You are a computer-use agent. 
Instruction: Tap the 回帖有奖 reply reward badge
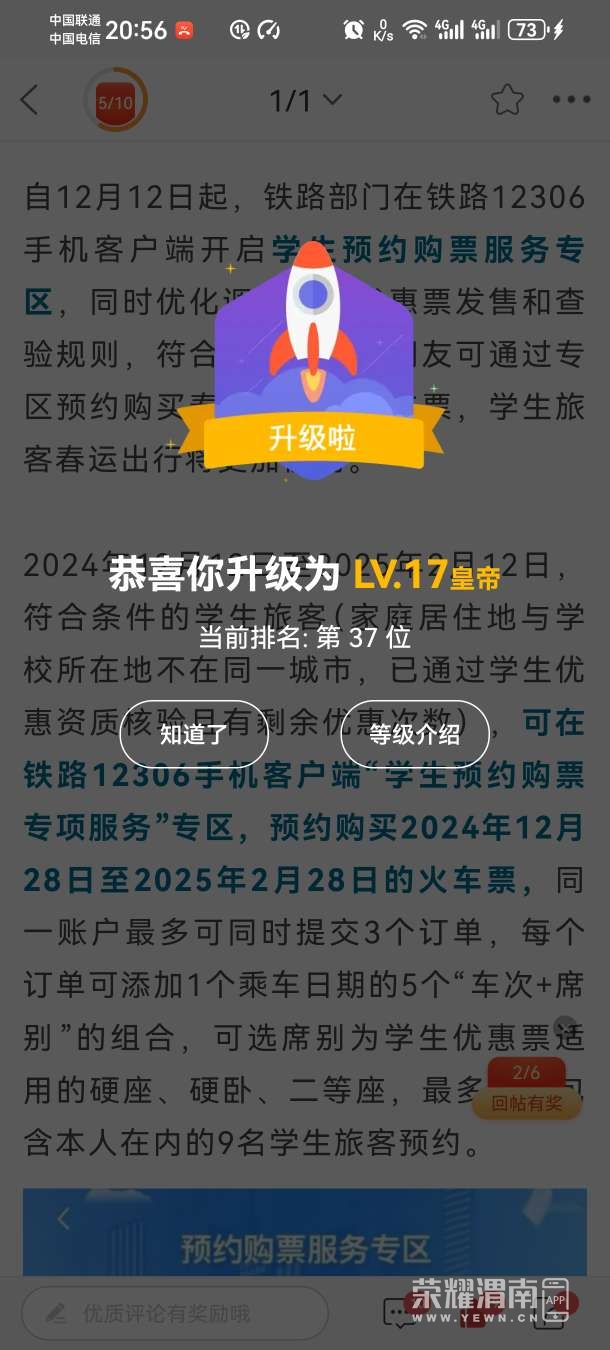[527, 1103]
